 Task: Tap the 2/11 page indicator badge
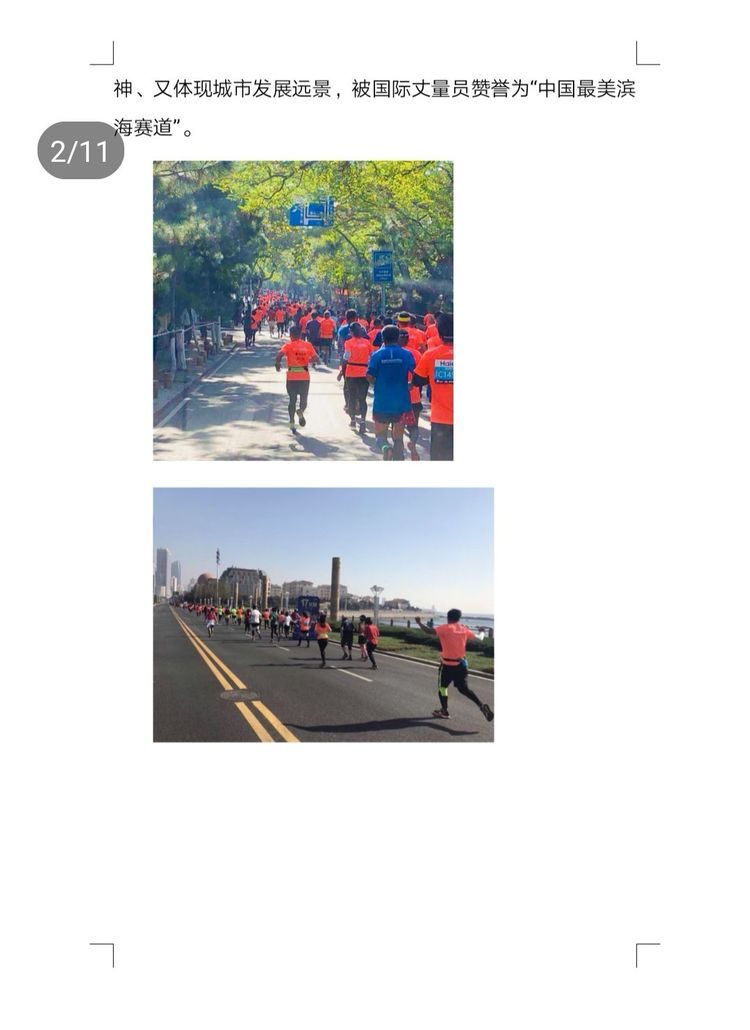pyautogui.click(x=80, y=151)
